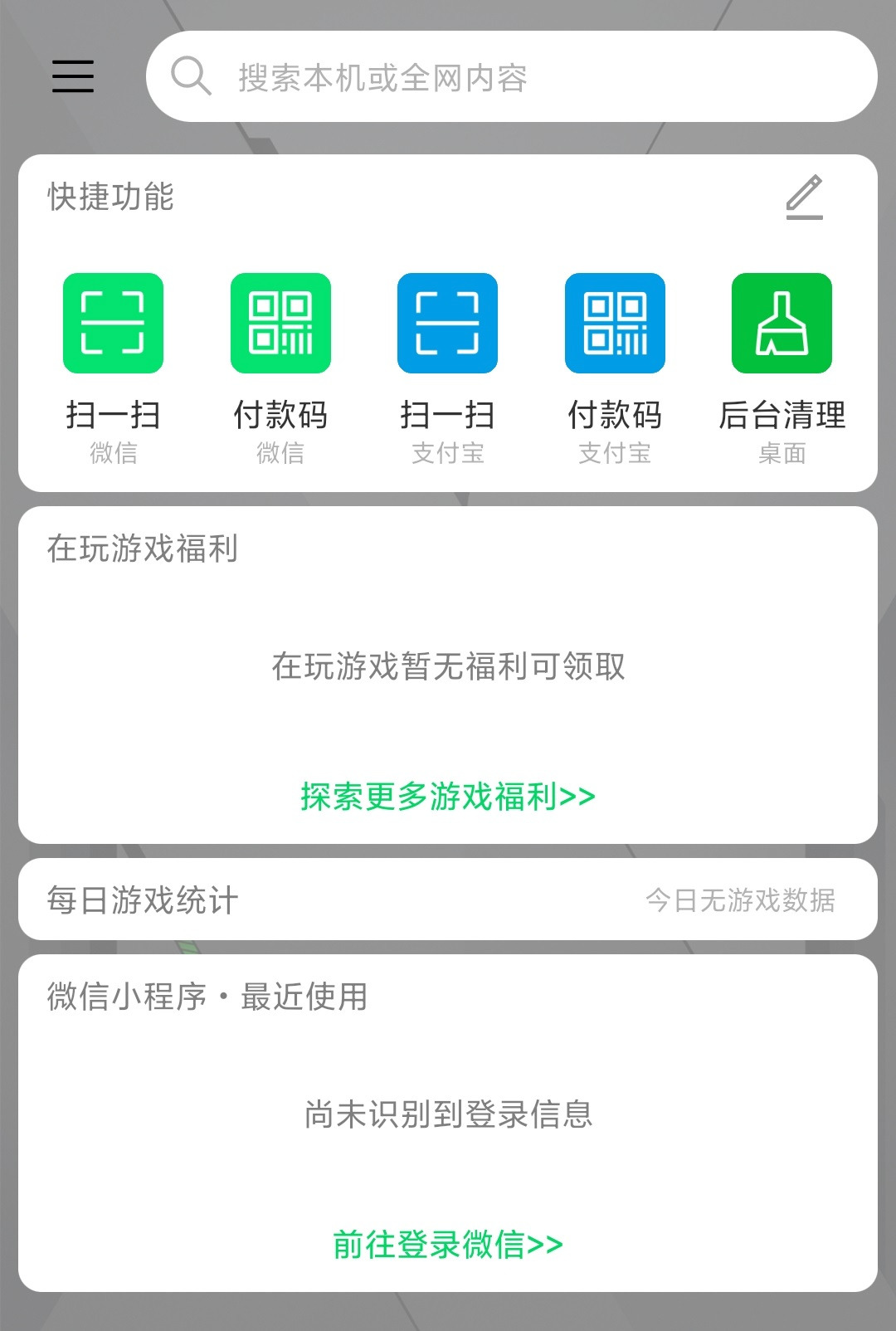Image resolution: width=896 pixels, height=1331 pixels.
Task: Run 后台清理 background cleanup
Action: 782,324
